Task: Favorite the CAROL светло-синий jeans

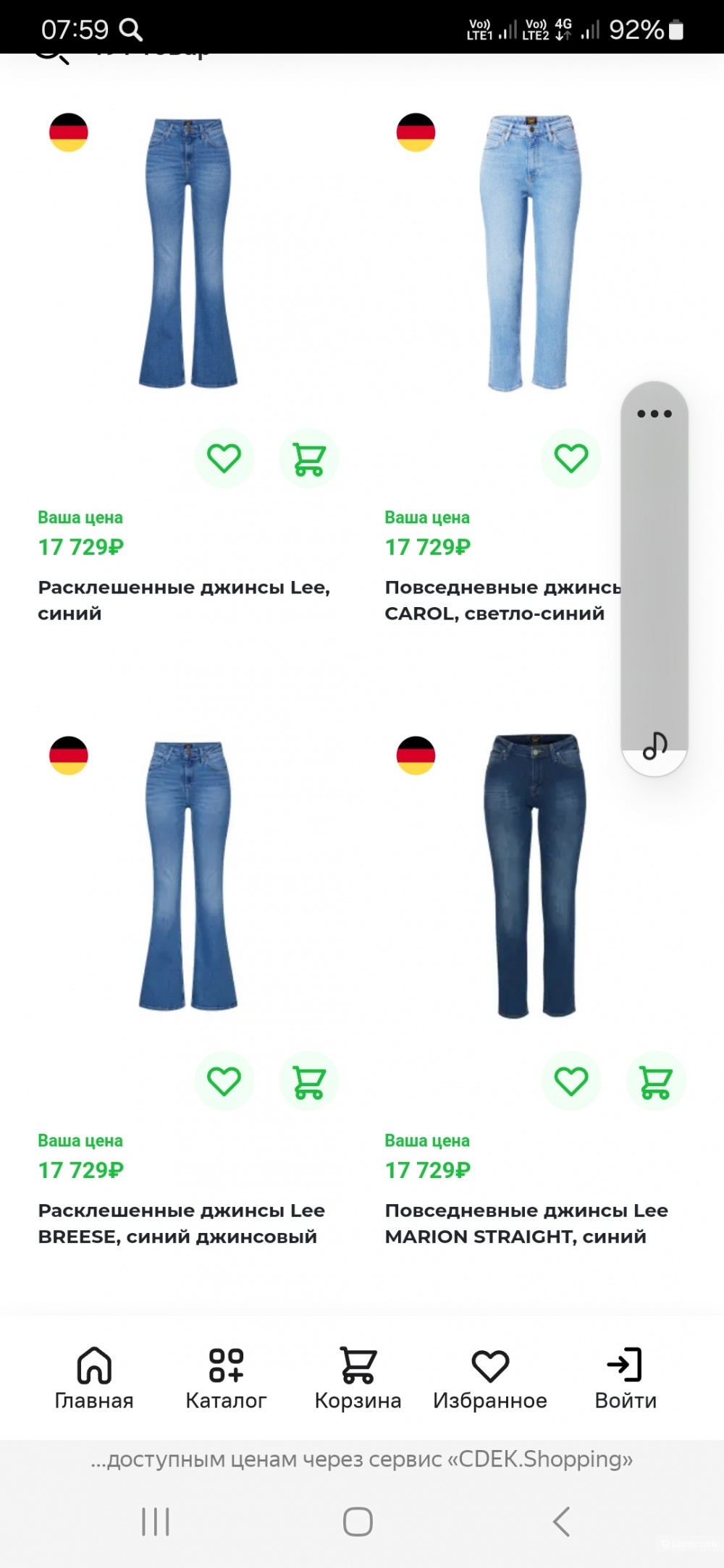Action: (x=571, y=459)
